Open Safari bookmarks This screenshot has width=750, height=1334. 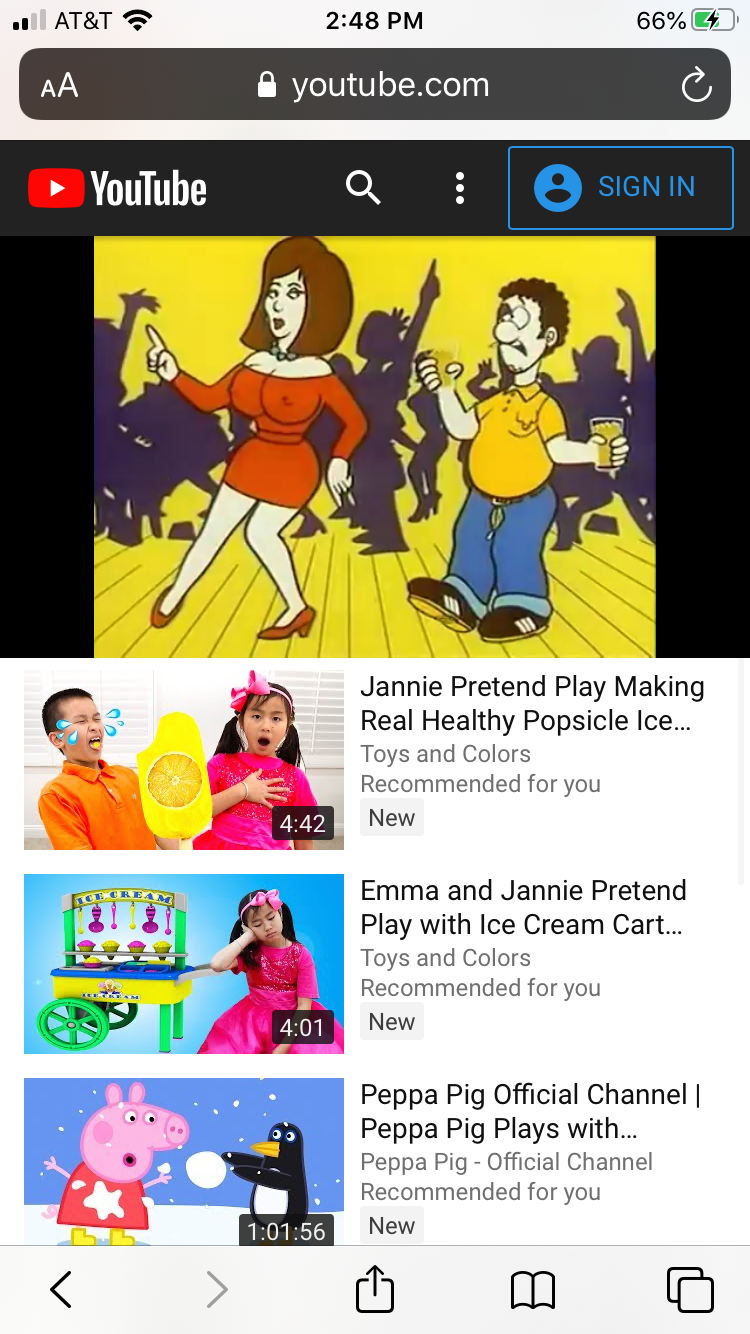(532, 1289)
